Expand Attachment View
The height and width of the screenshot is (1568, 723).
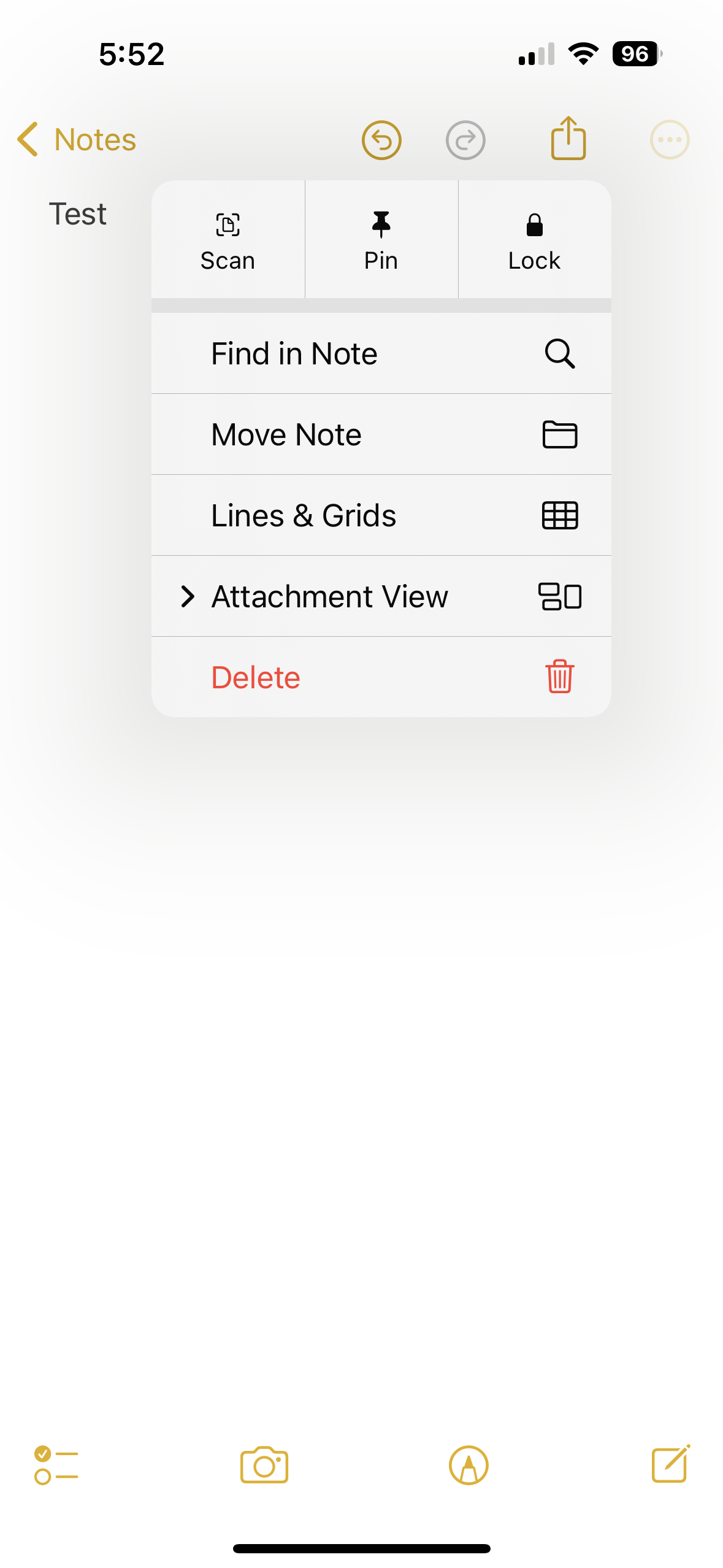click(381, 596)
